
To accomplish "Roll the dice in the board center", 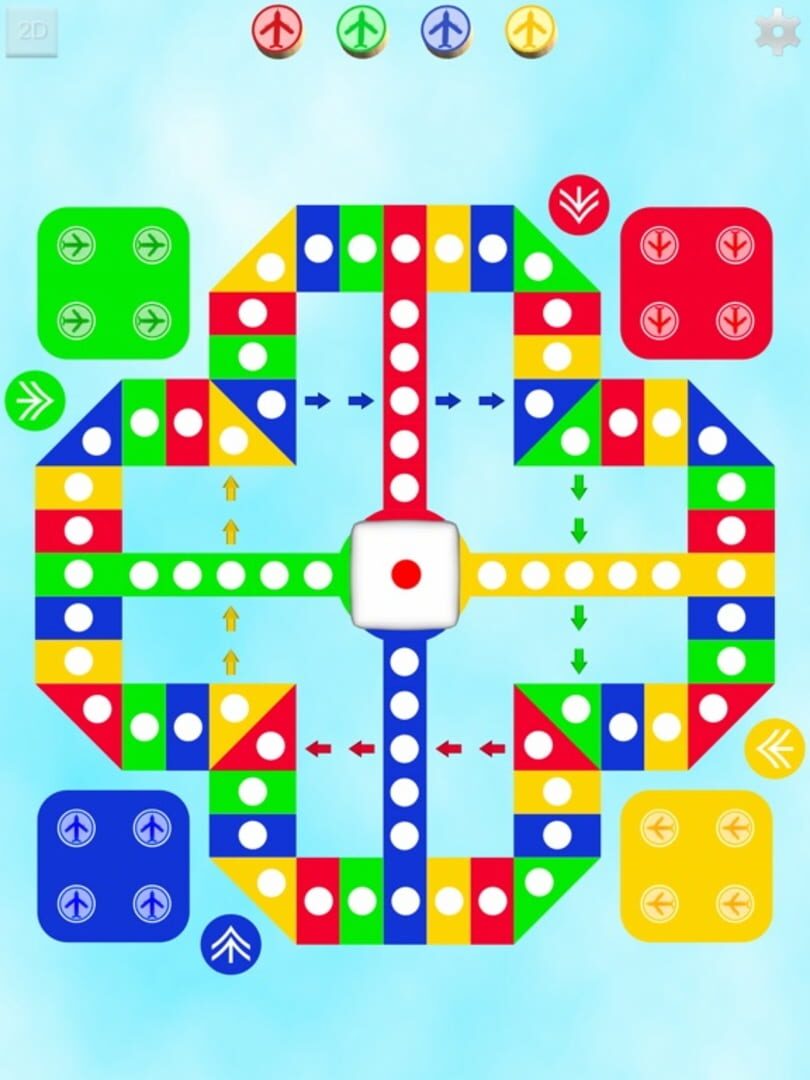I will click(x=405, y=573).
